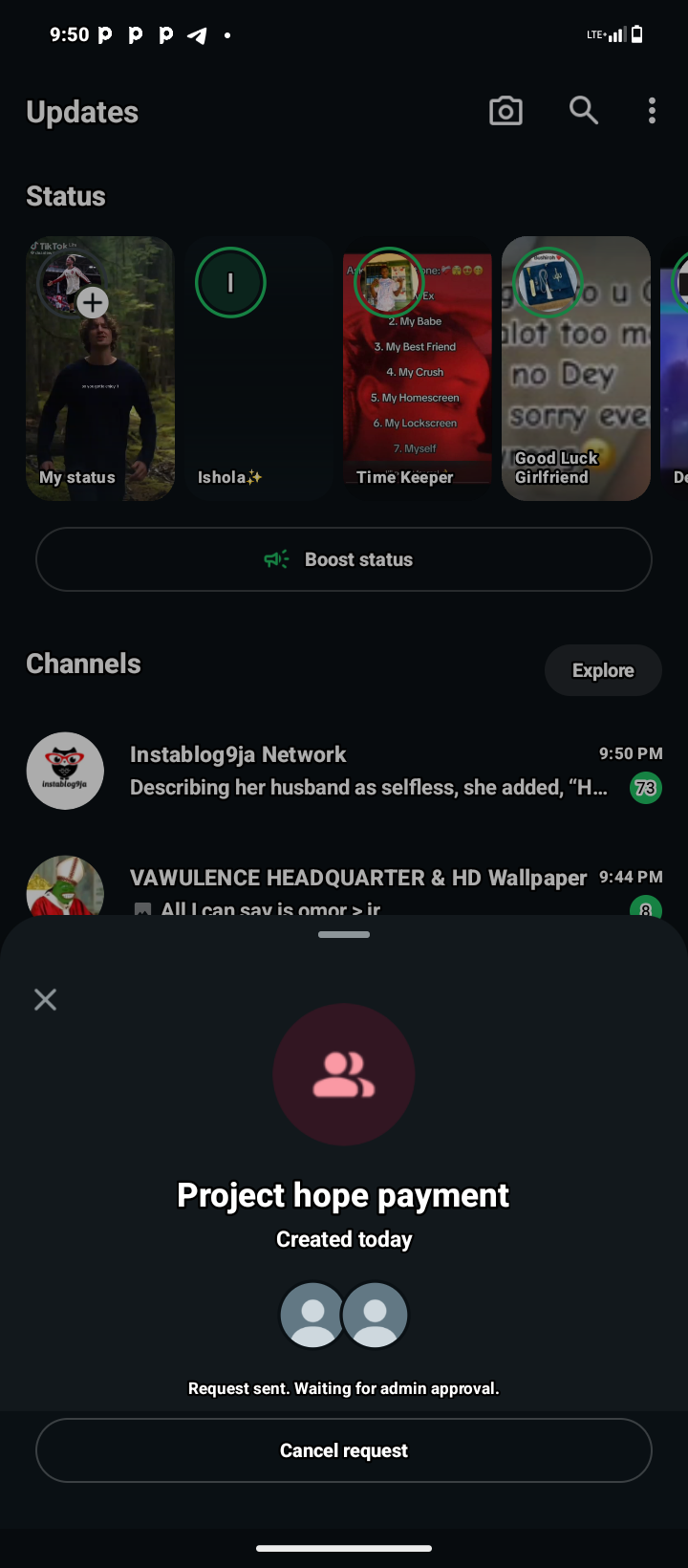This screenshot has height=1568, width=688.
Task: Search in Updates
Action: pos(583,111)
